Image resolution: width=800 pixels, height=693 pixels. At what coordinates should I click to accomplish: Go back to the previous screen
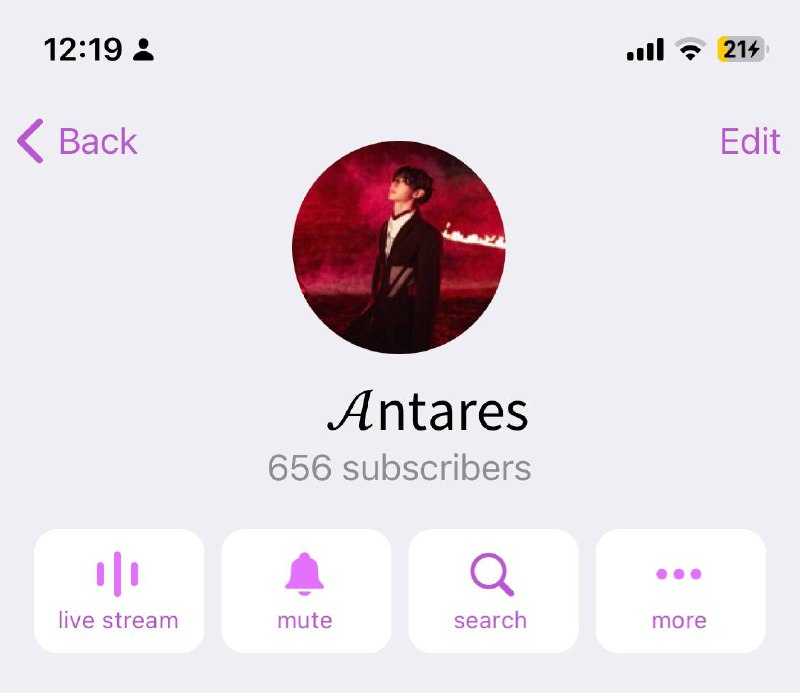77,141
